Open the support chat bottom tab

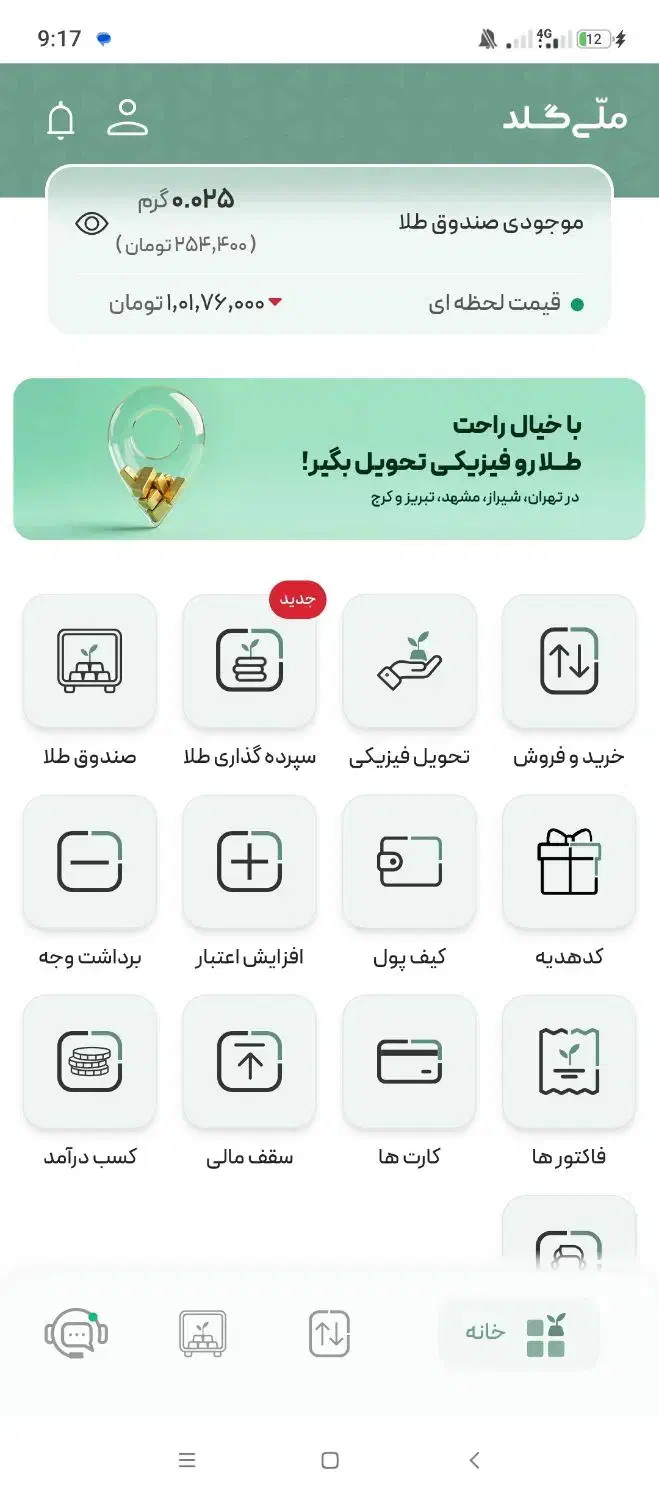76,1334
